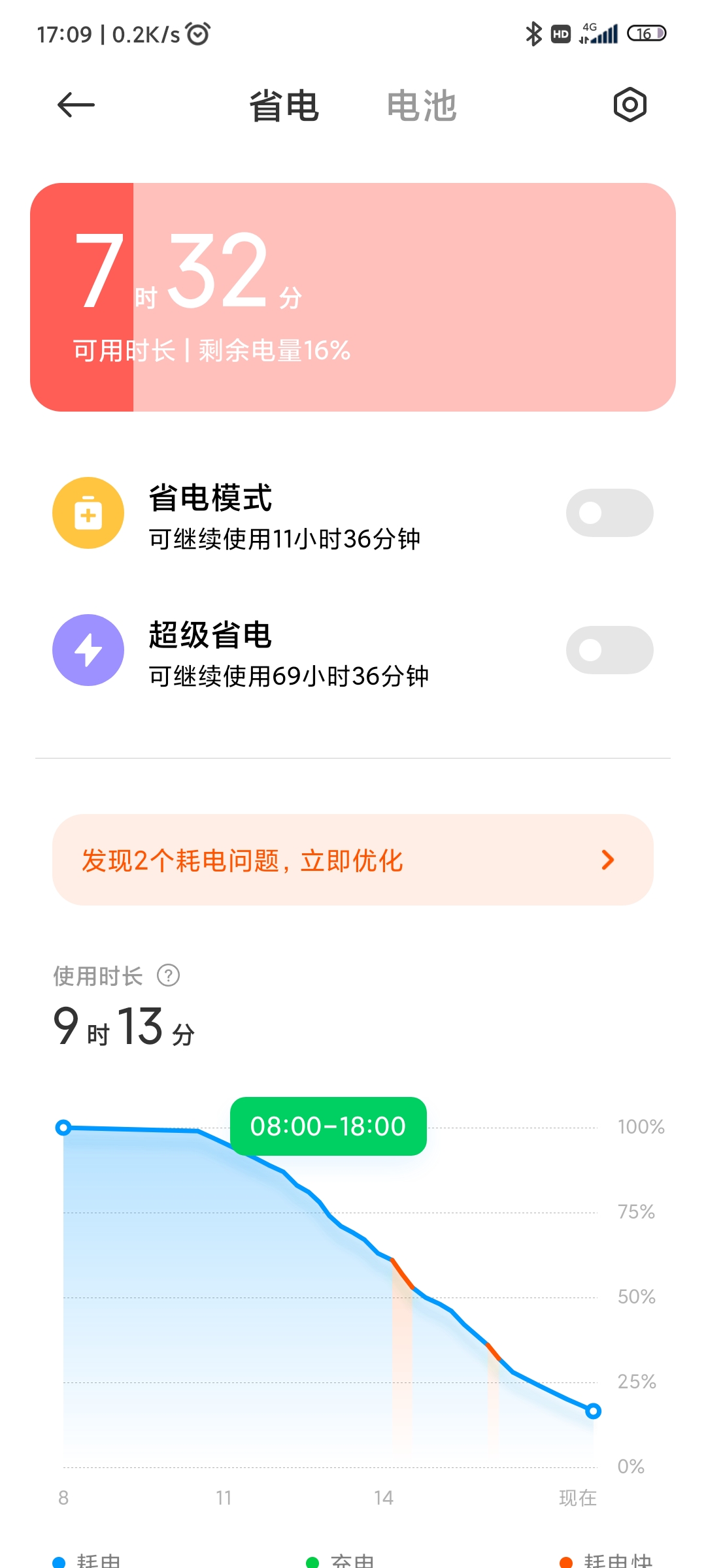Tap the chart's start point at 8
Screen dimensions: 706x1568
pyautogui.click(x=63, y=1128)
